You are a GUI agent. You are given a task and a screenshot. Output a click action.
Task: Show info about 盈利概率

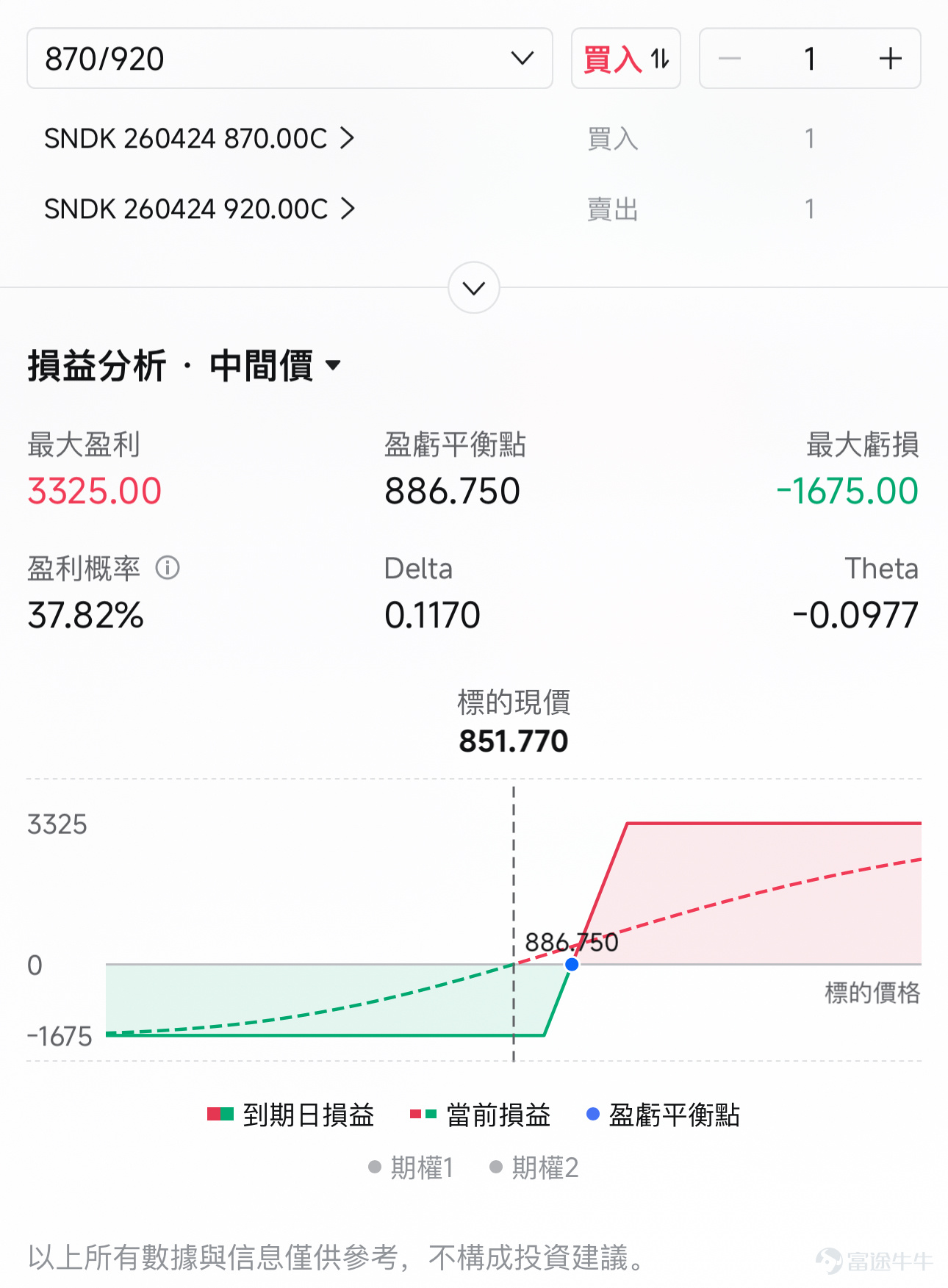point(168,568)
